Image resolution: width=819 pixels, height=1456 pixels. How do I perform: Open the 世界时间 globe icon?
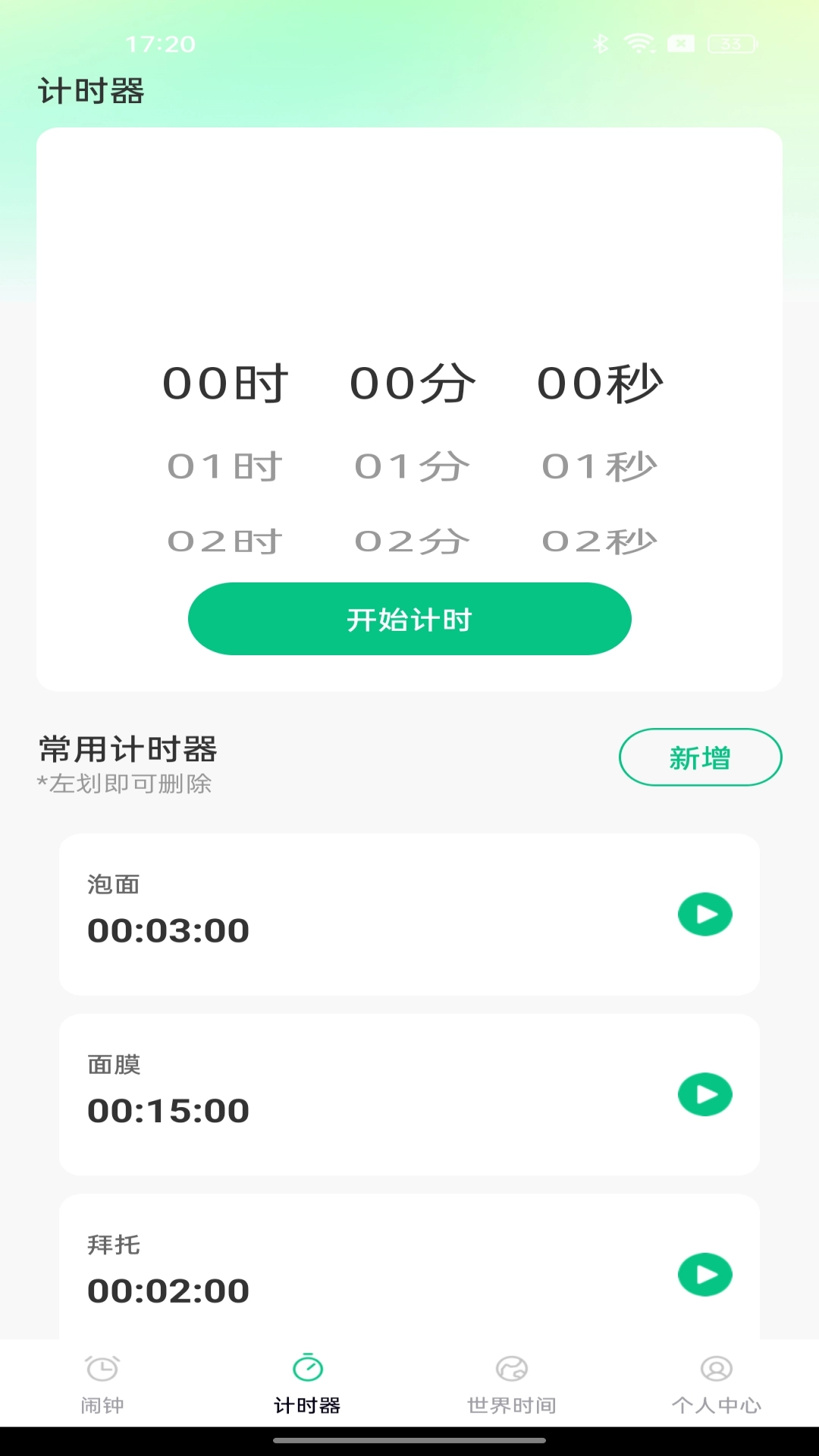512,1370
